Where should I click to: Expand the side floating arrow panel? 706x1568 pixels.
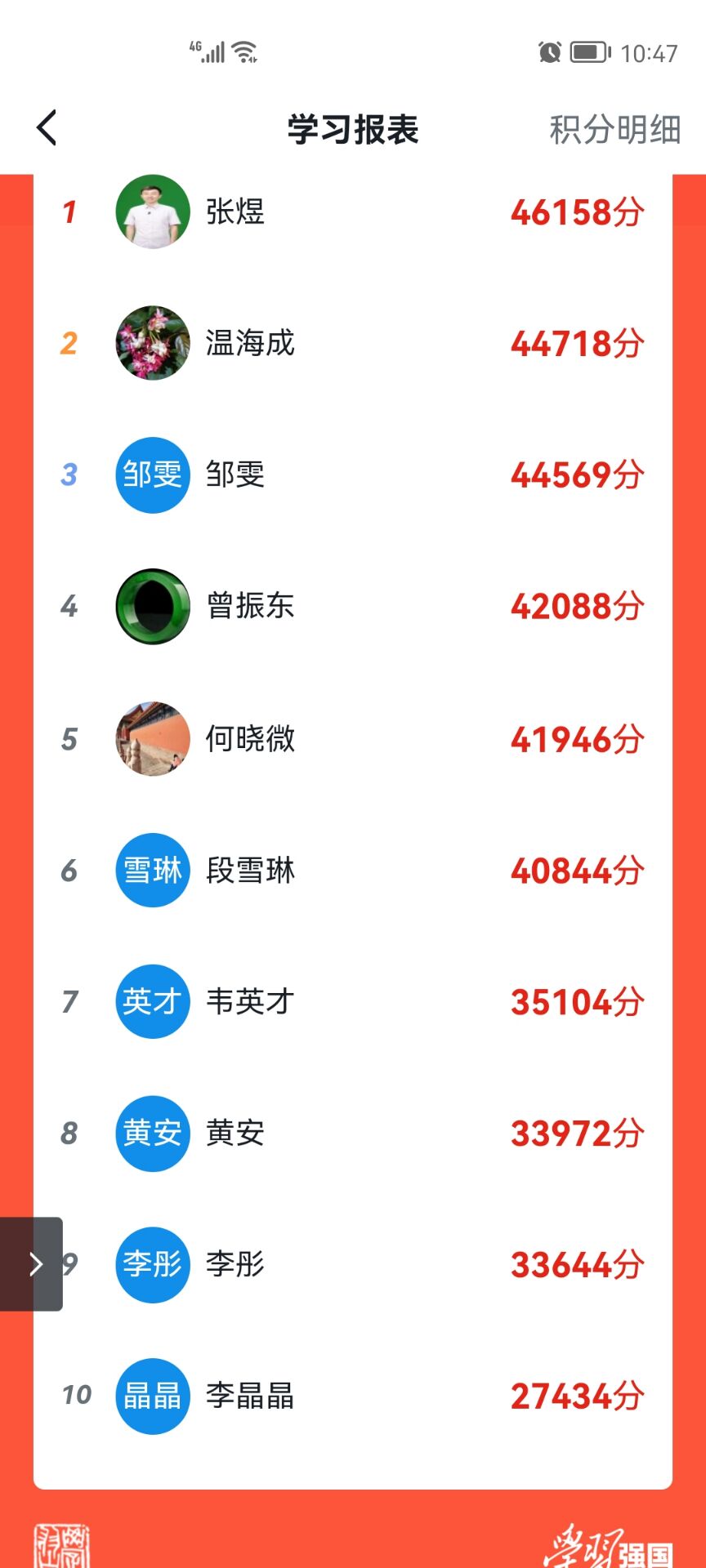[x=33, y=1264]
